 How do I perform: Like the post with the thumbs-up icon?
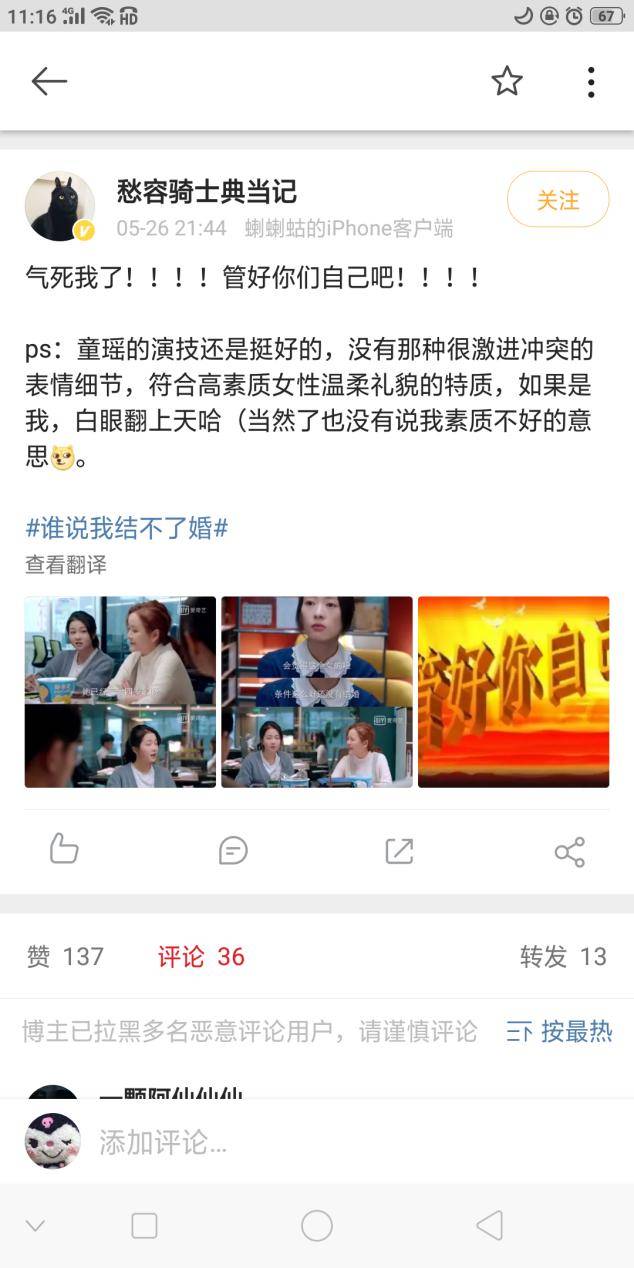[x=64, y=850]
